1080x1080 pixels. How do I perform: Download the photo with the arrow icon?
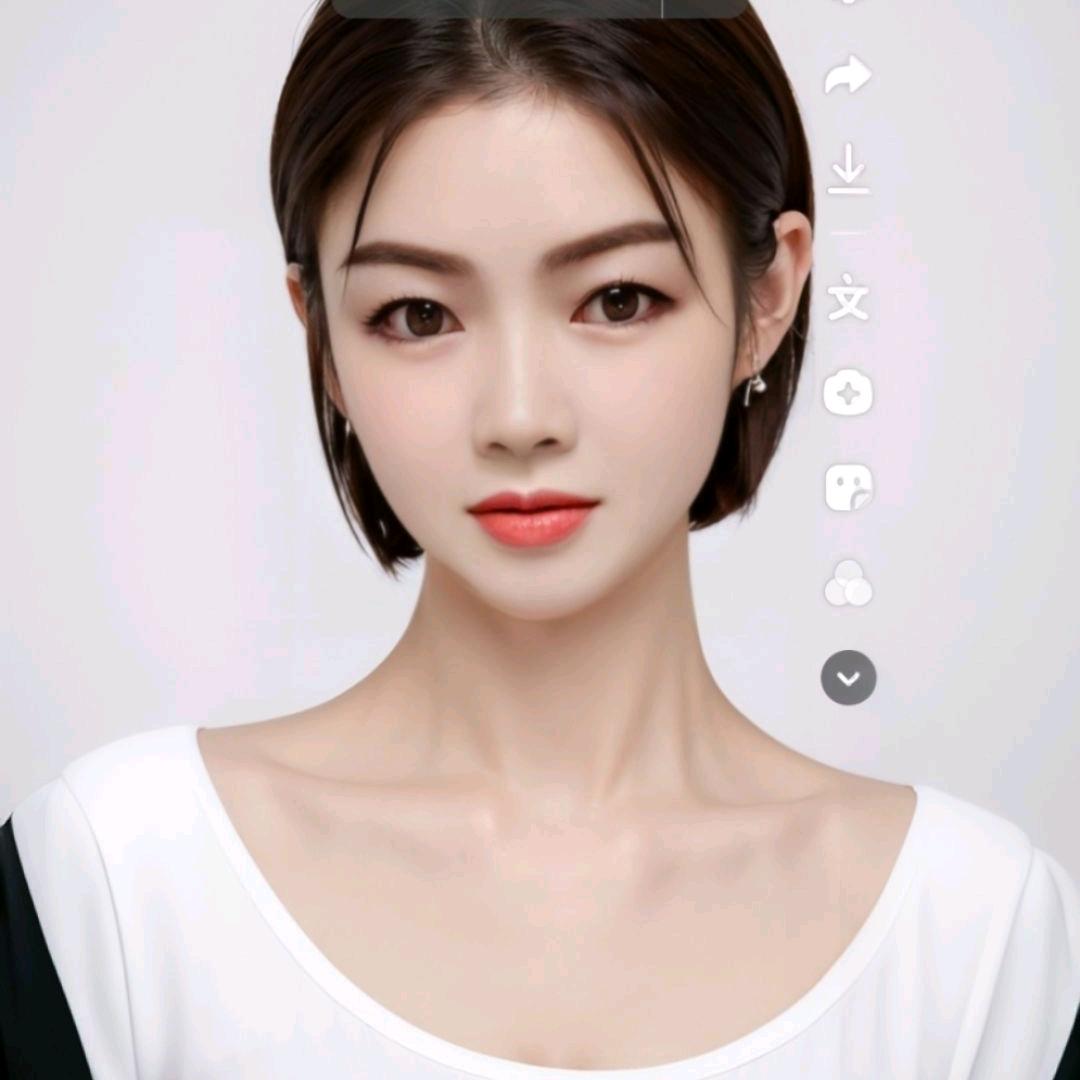point(848,168)
